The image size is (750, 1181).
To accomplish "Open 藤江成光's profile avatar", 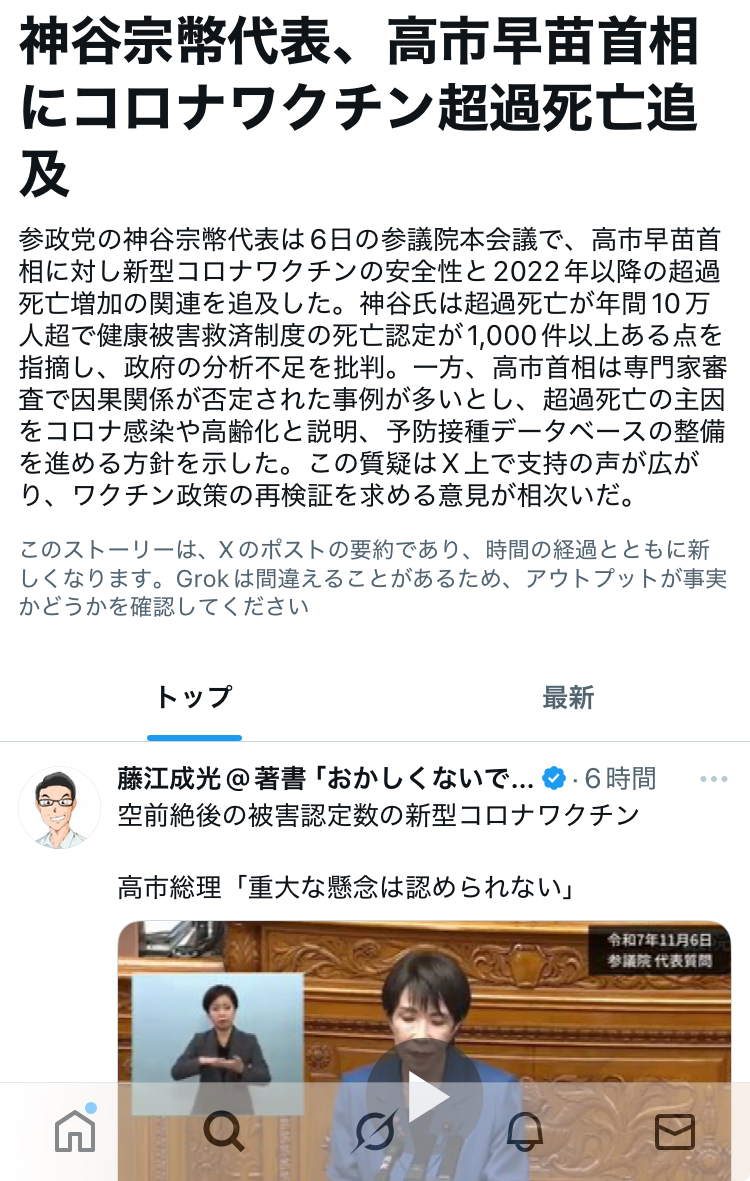I will pos(60,808).
